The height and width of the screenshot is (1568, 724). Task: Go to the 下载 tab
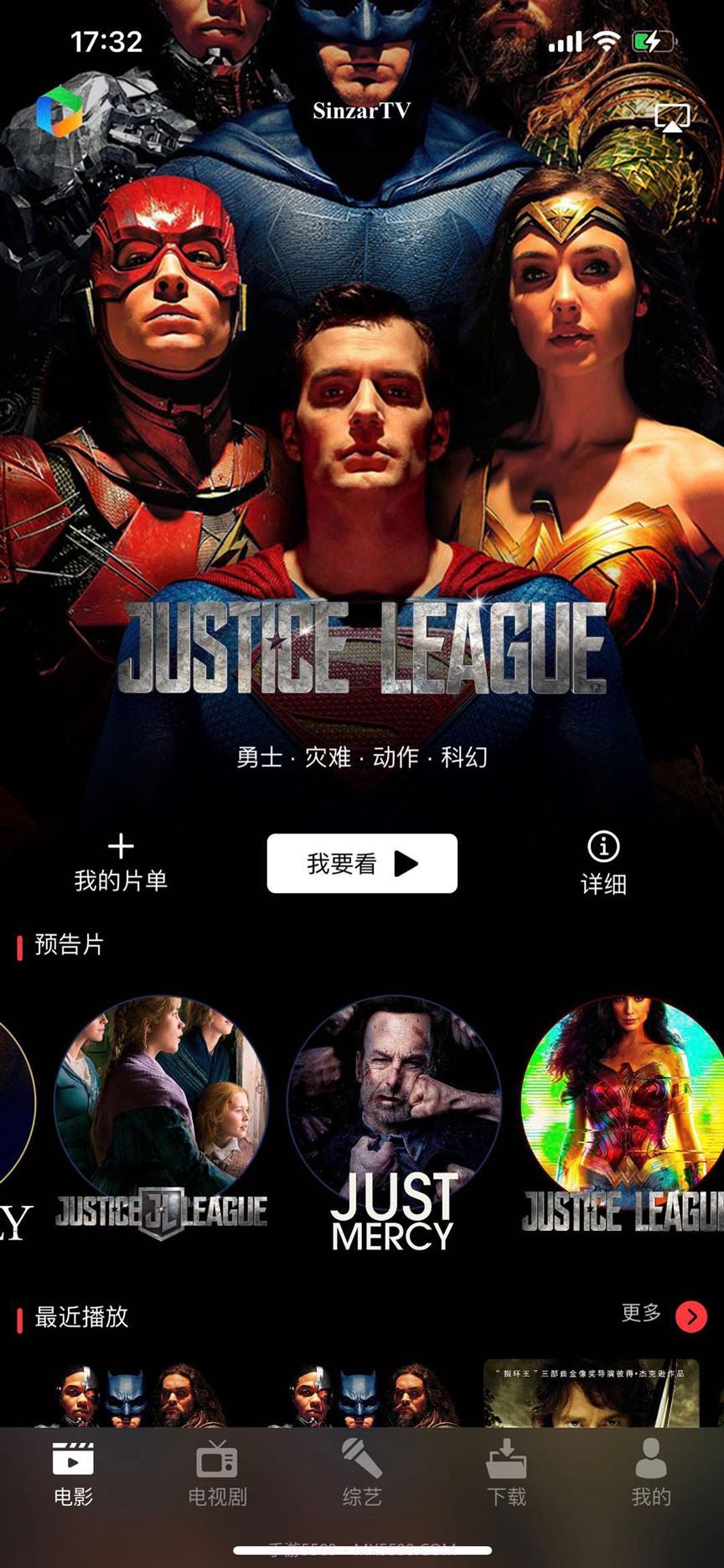tap(506, 1474)
